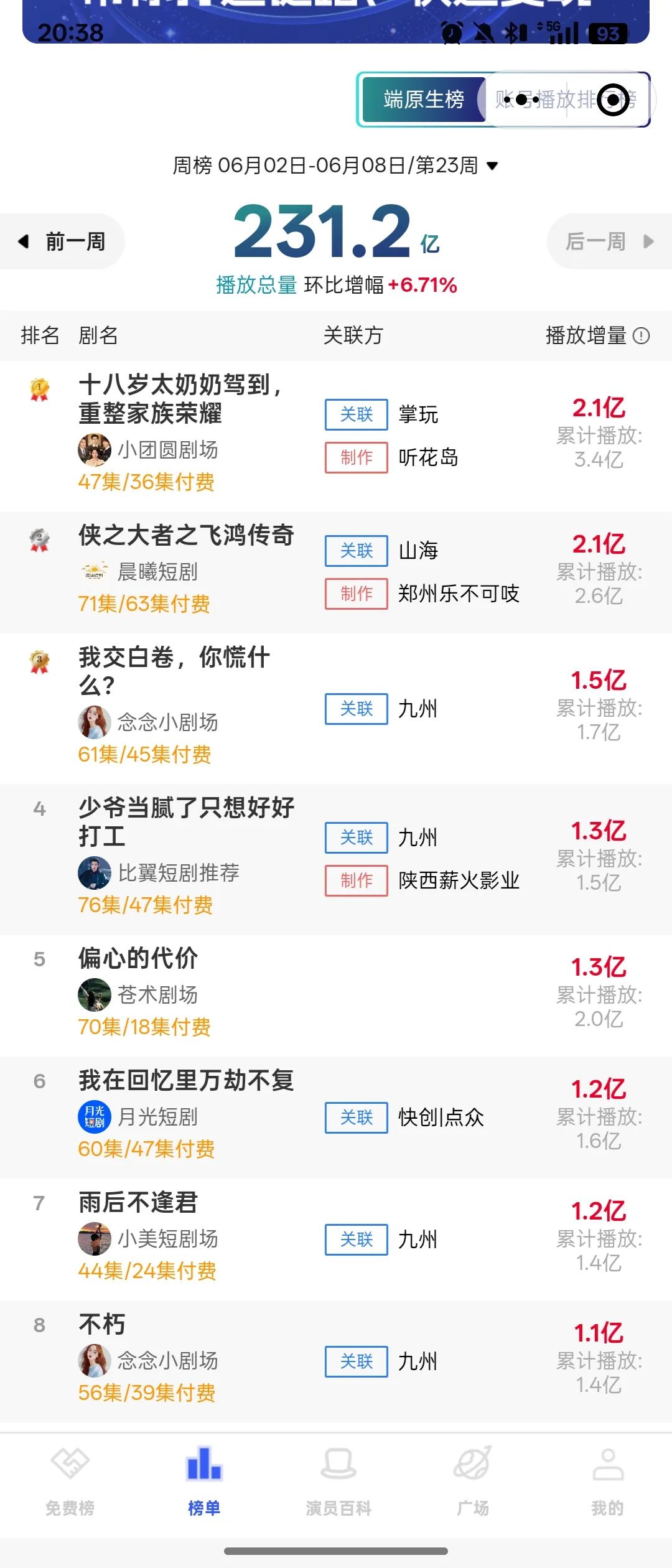This screenshot has width=672, height=1568.
Task: Tap the 后一周 button
Action: click(609, 241)
